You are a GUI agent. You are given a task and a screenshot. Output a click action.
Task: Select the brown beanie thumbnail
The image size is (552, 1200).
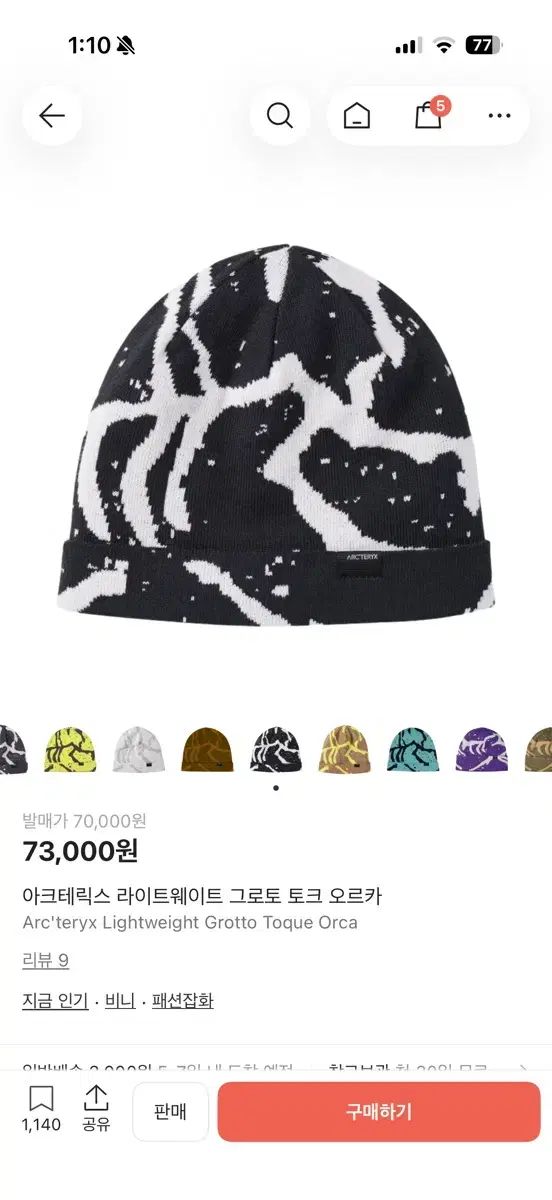click(208, 749)
